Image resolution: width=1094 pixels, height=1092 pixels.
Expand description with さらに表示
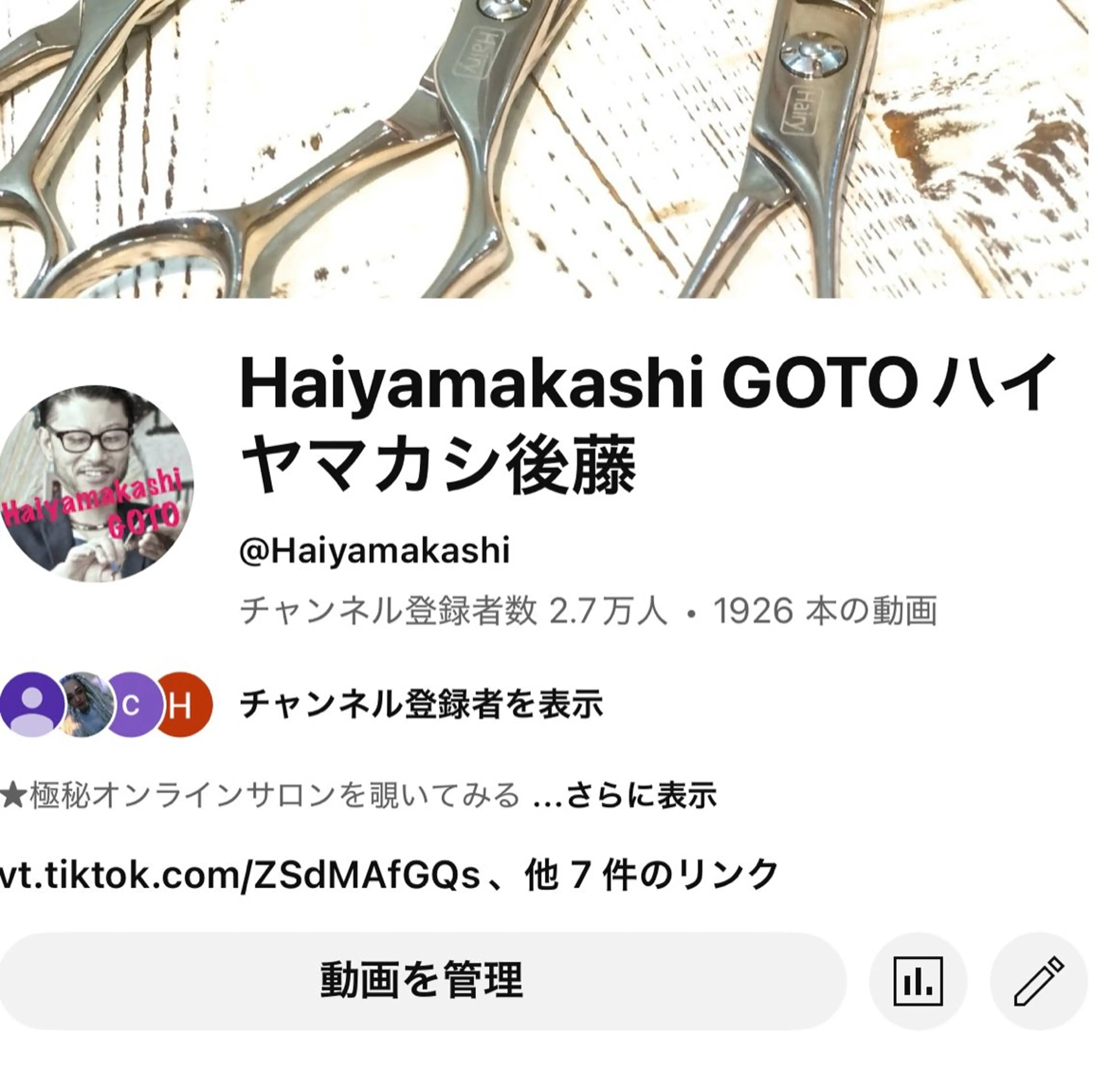pos(642,795)
